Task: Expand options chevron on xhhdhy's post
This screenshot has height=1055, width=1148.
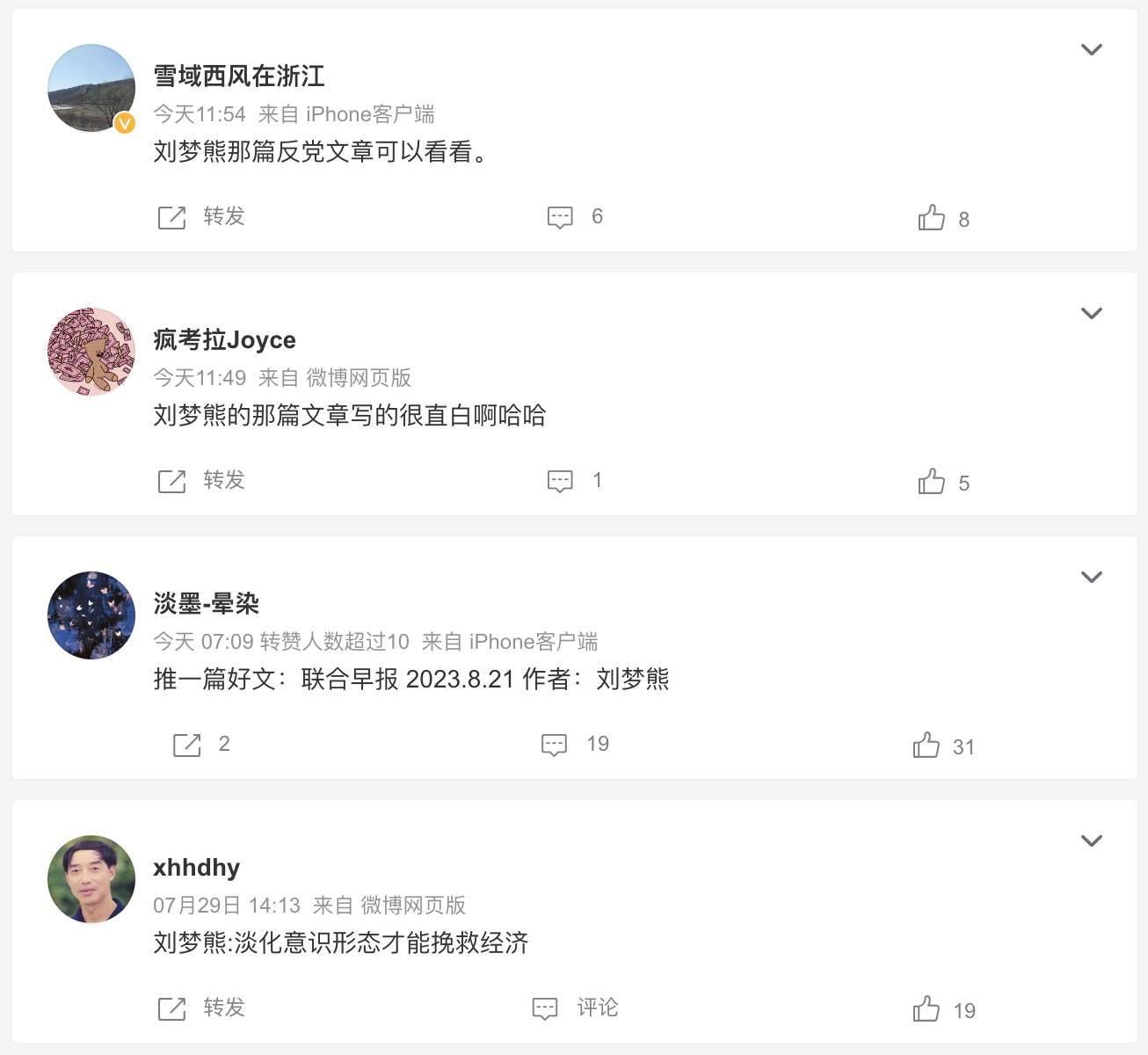Action: pos(1091,841)
